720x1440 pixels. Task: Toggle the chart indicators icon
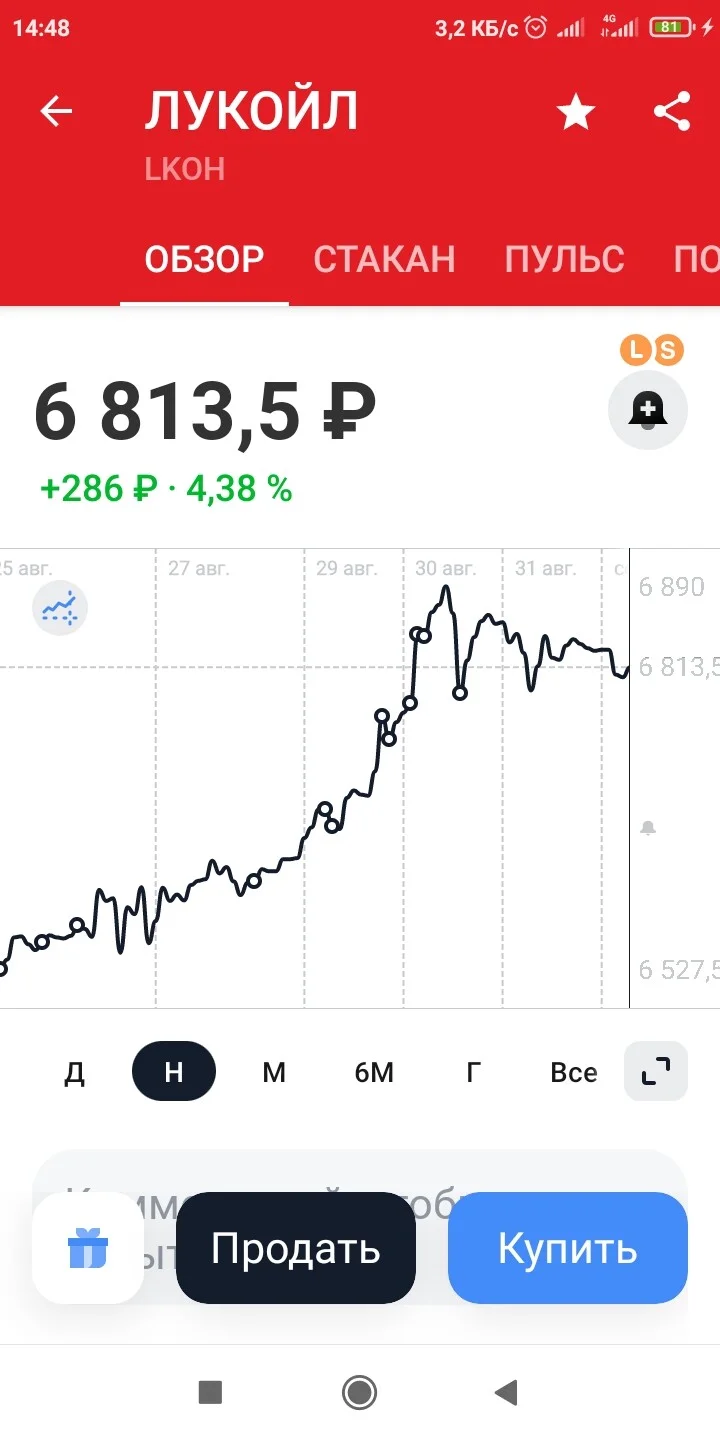click(60, 607)
